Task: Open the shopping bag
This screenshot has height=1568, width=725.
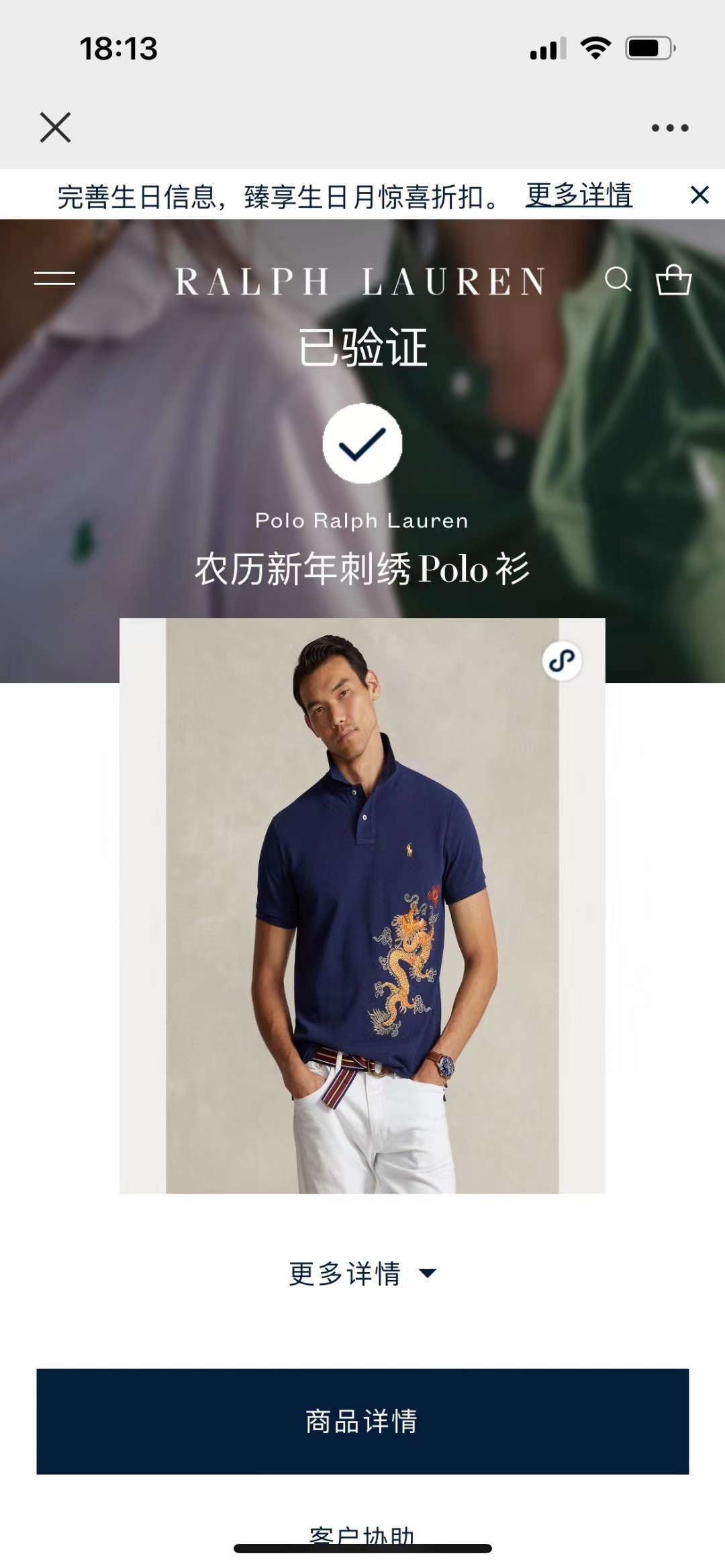Action: tap(673, 279)
